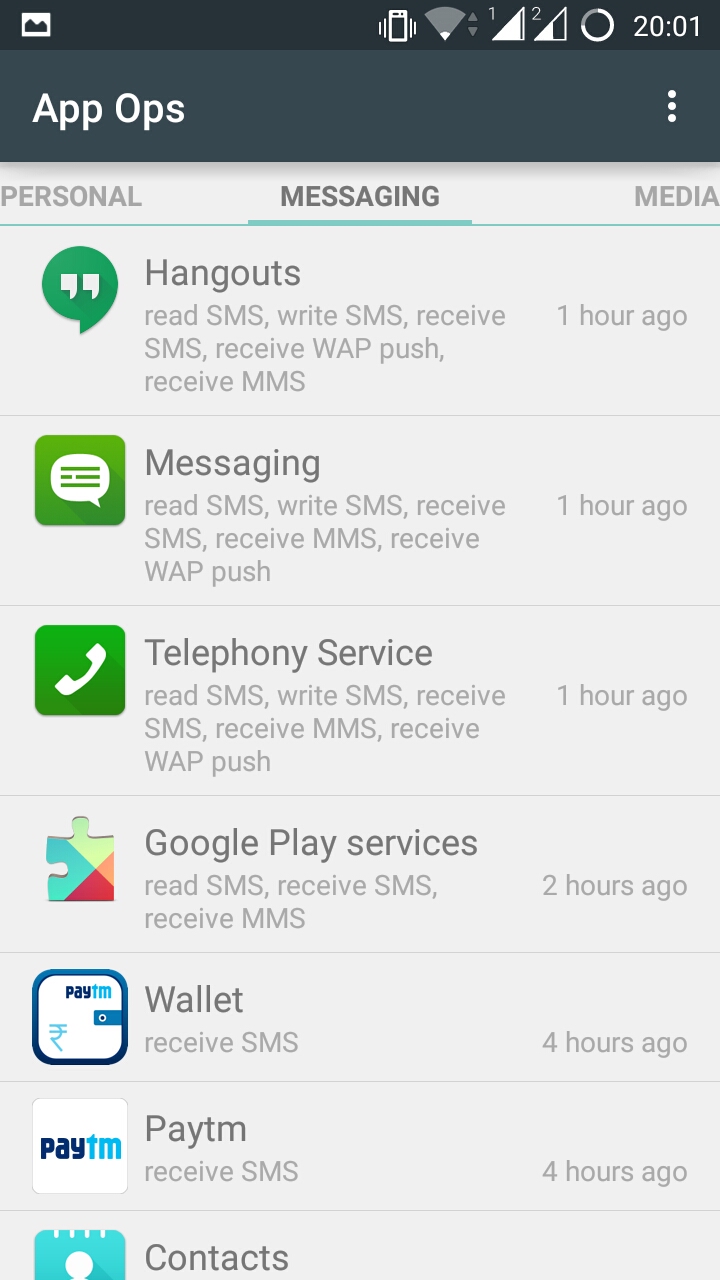Open Google Play services row
The height and width of the screenshot is (1280, 720).
pyautogui.click(x=360, y=875)
